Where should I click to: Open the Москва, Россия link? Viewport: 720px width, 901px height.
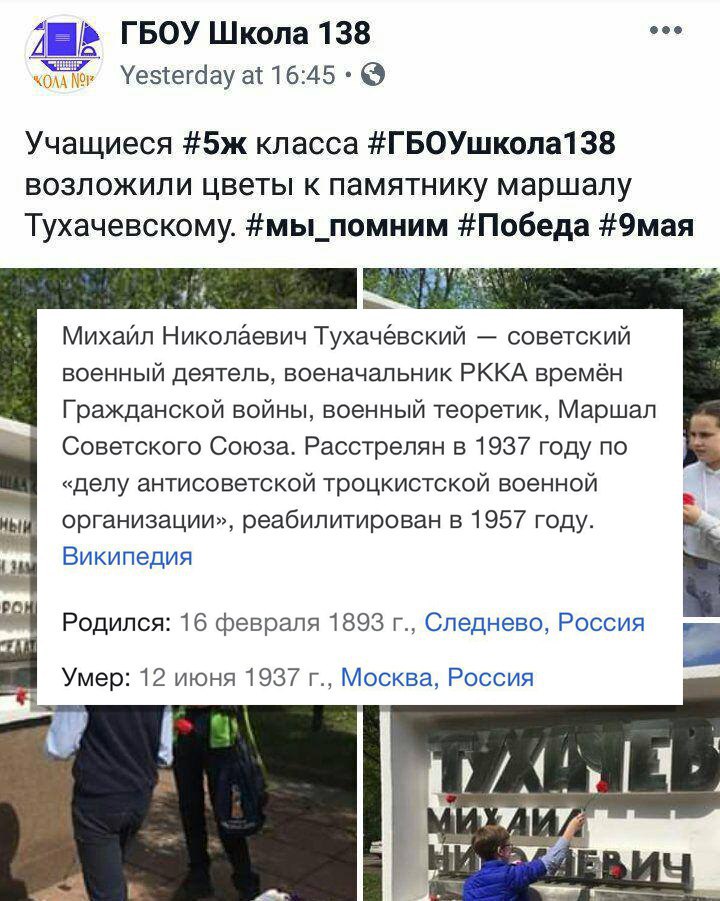[x=437, y=677]
